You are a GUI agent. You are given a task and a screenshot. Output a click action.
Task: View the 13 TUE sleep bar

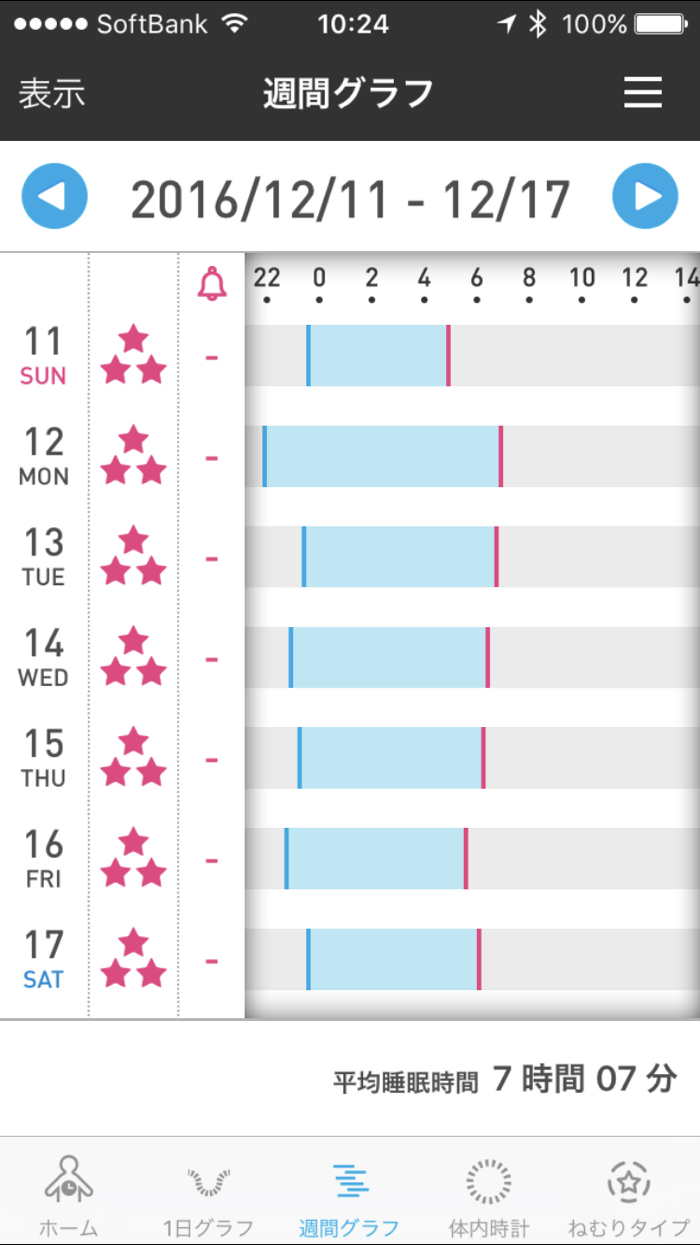[x=399, y=557]
